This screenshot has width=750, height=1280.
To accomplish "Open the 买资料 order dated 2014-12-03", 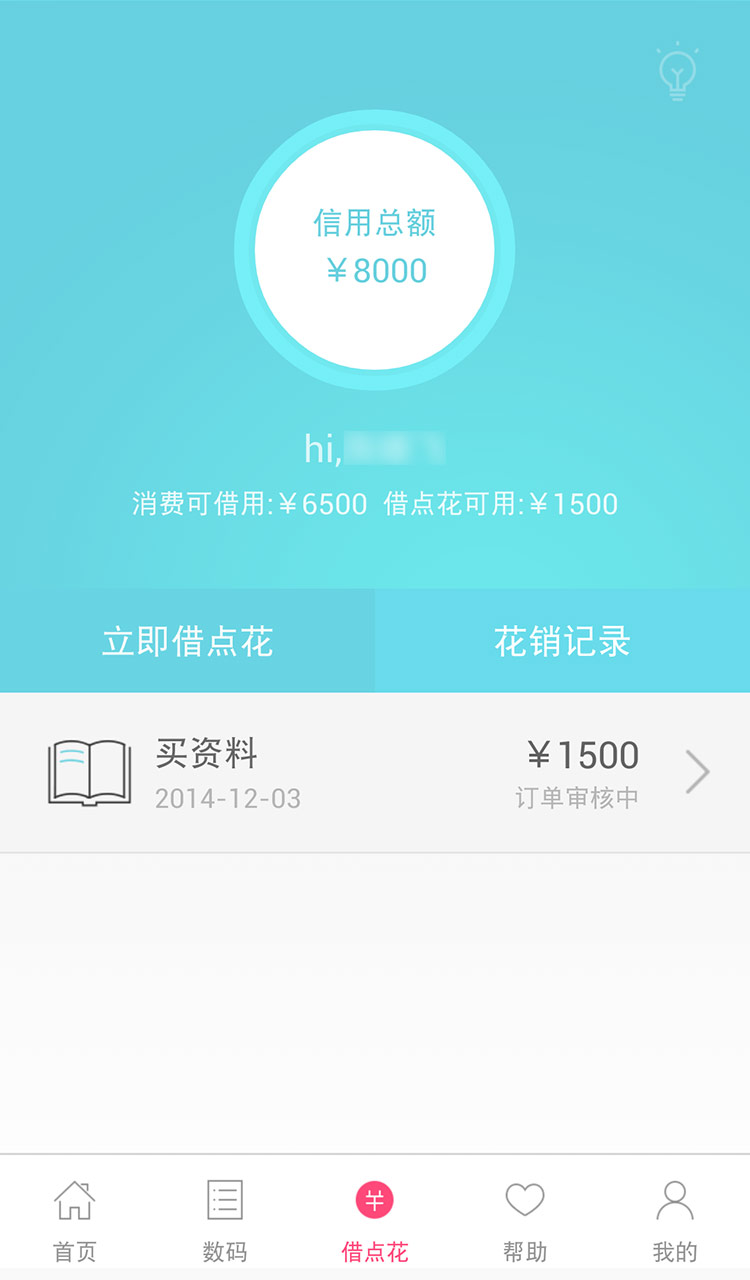I will click(375, 772).
